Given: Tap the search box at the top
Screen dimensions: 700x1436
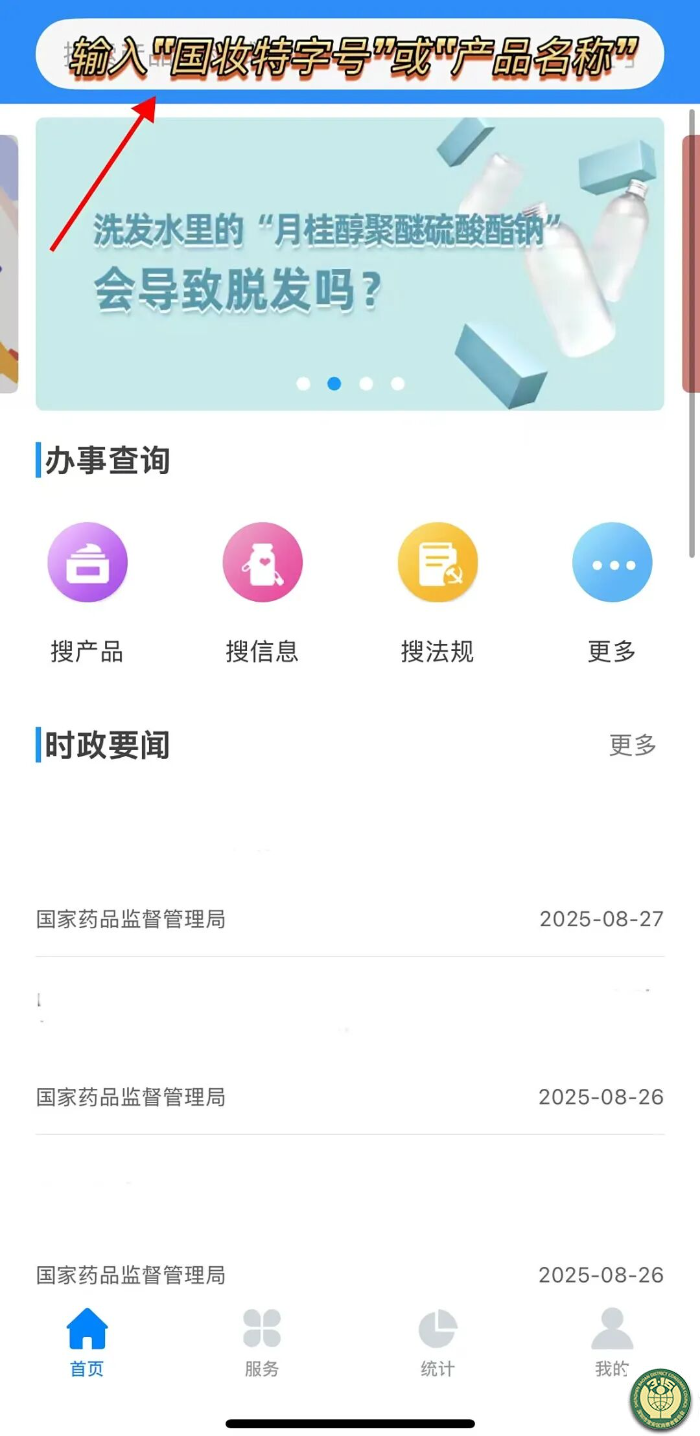Looking at the screenshot, I should coord(350,53).
